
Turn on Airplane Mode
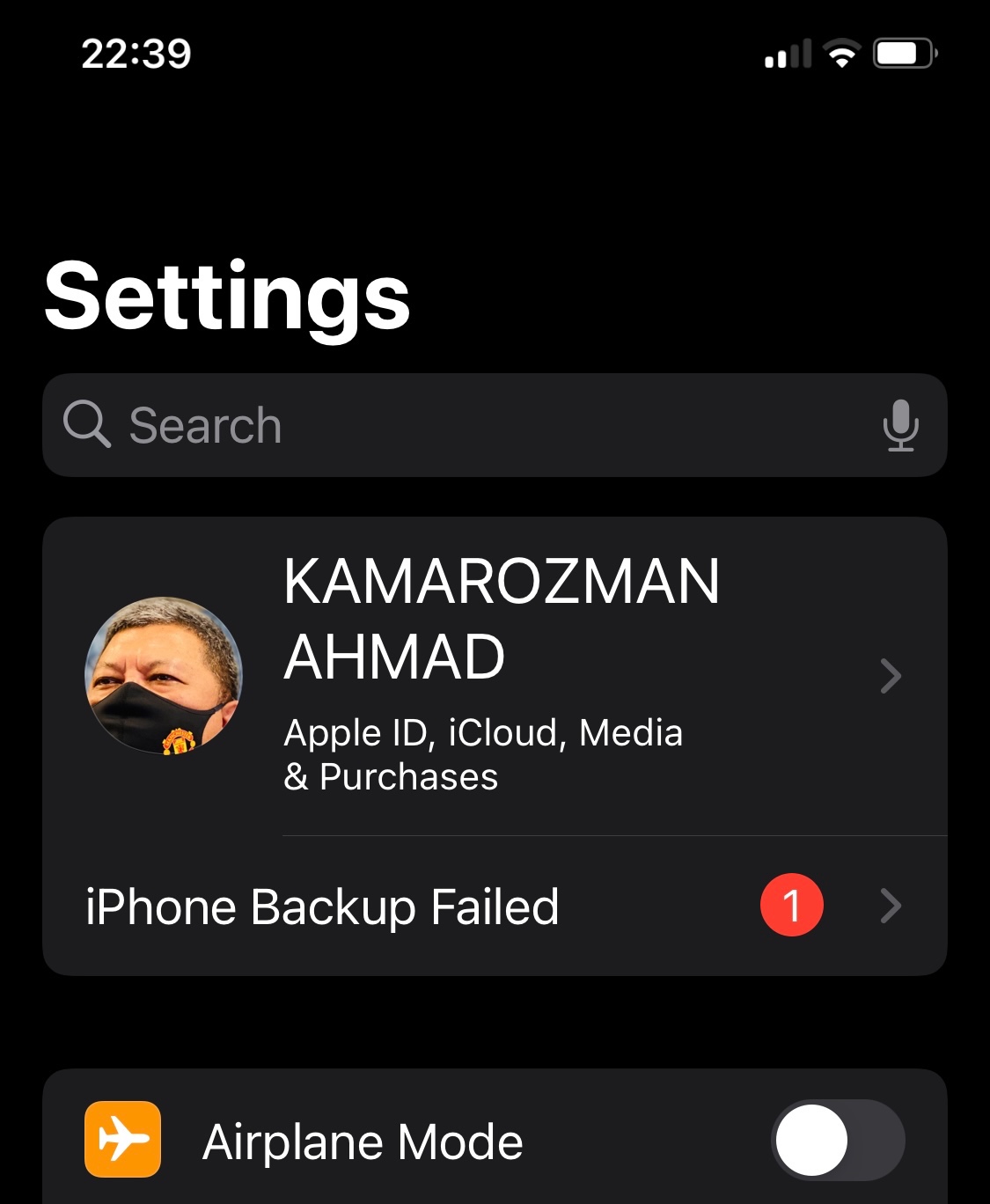point(837,1141)
